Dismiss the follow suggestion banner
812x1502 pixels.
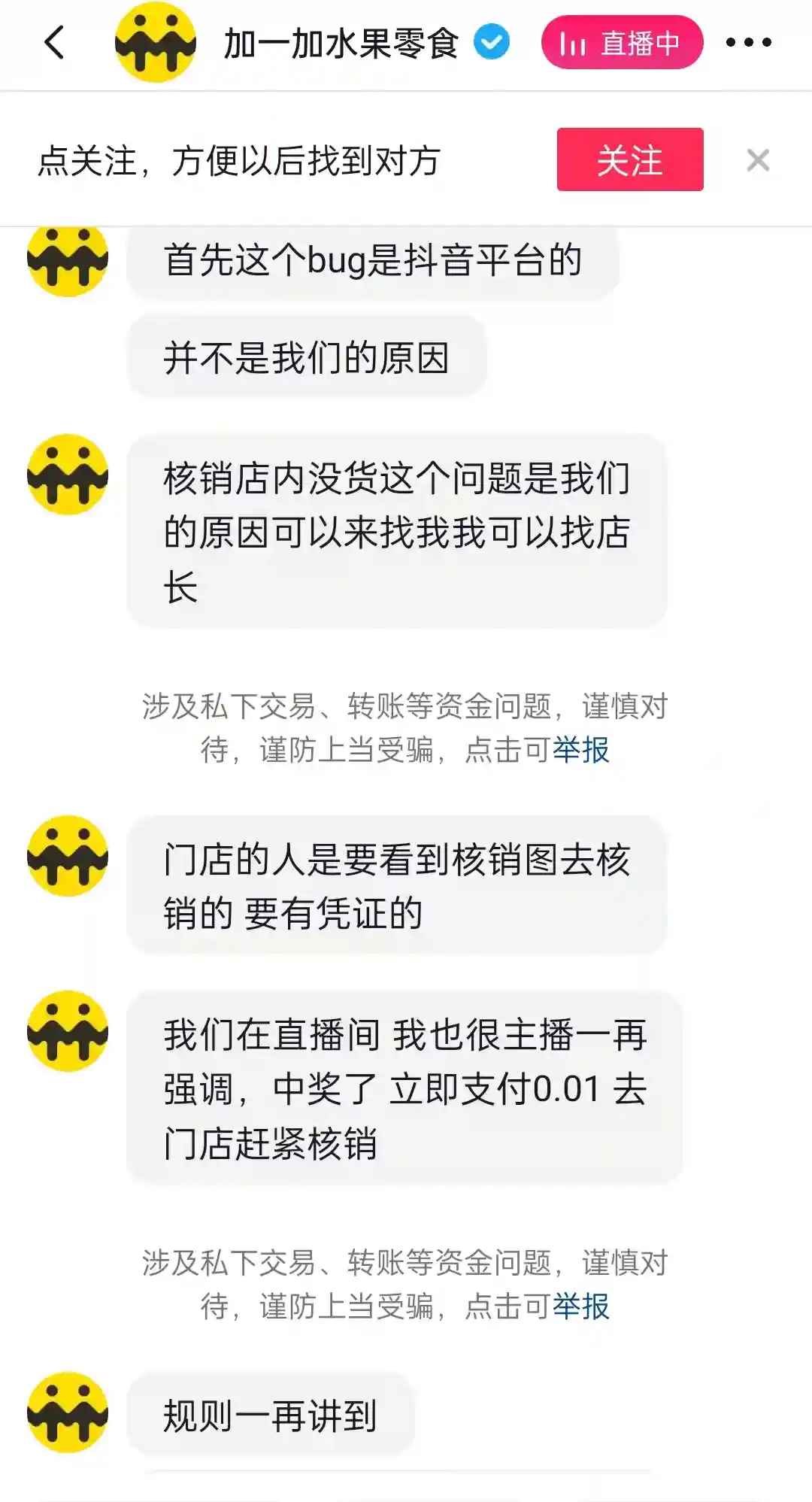coord(758,160)
